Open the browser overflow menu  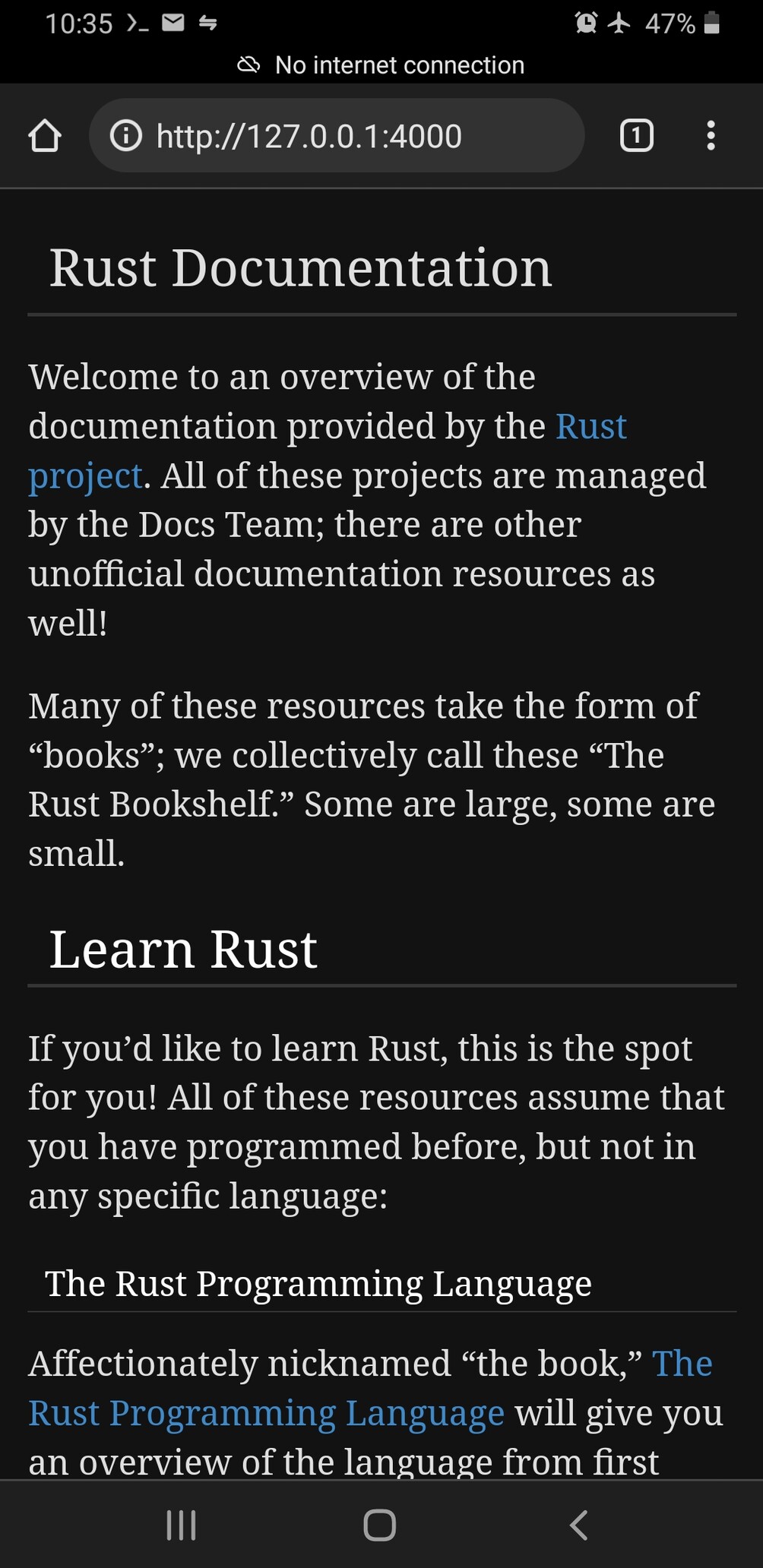point(711,136)
